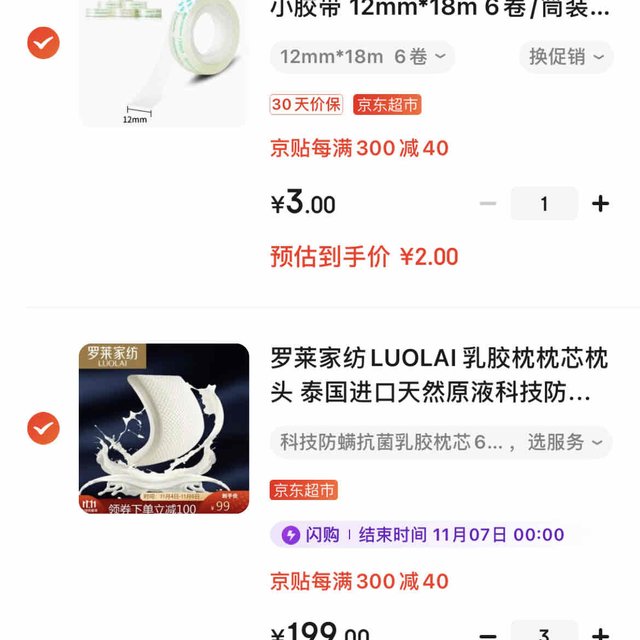Decrease quantity of the LUOLAI pillow

point(488,633)
